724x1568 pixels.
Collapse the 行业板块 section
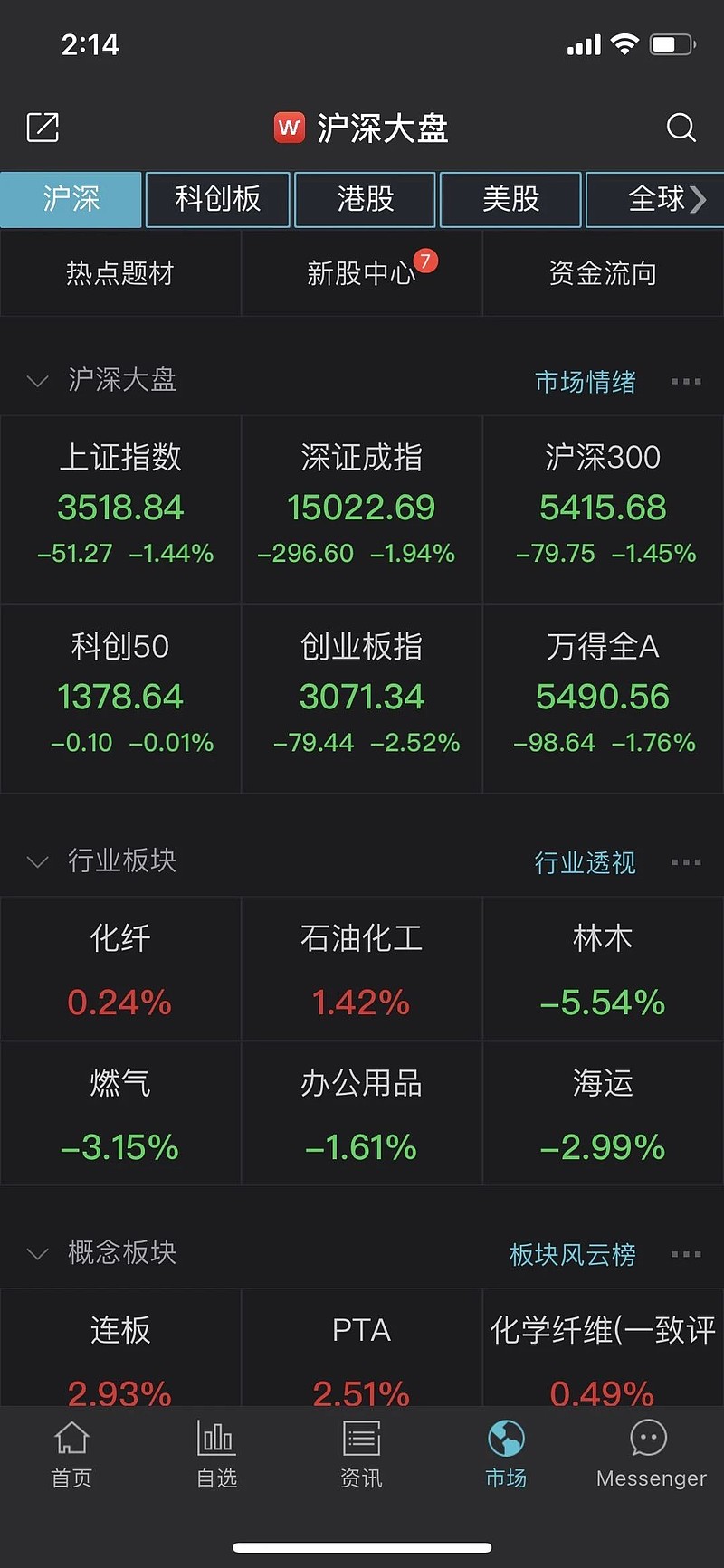pyautogui.click(x=37, y=862)
